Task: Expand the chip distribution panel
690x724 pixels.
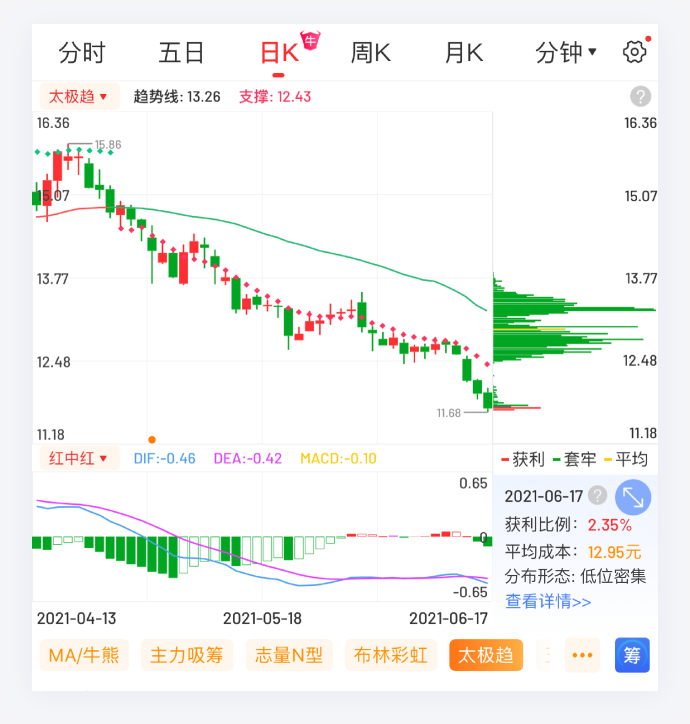Action: coord(633,496)
